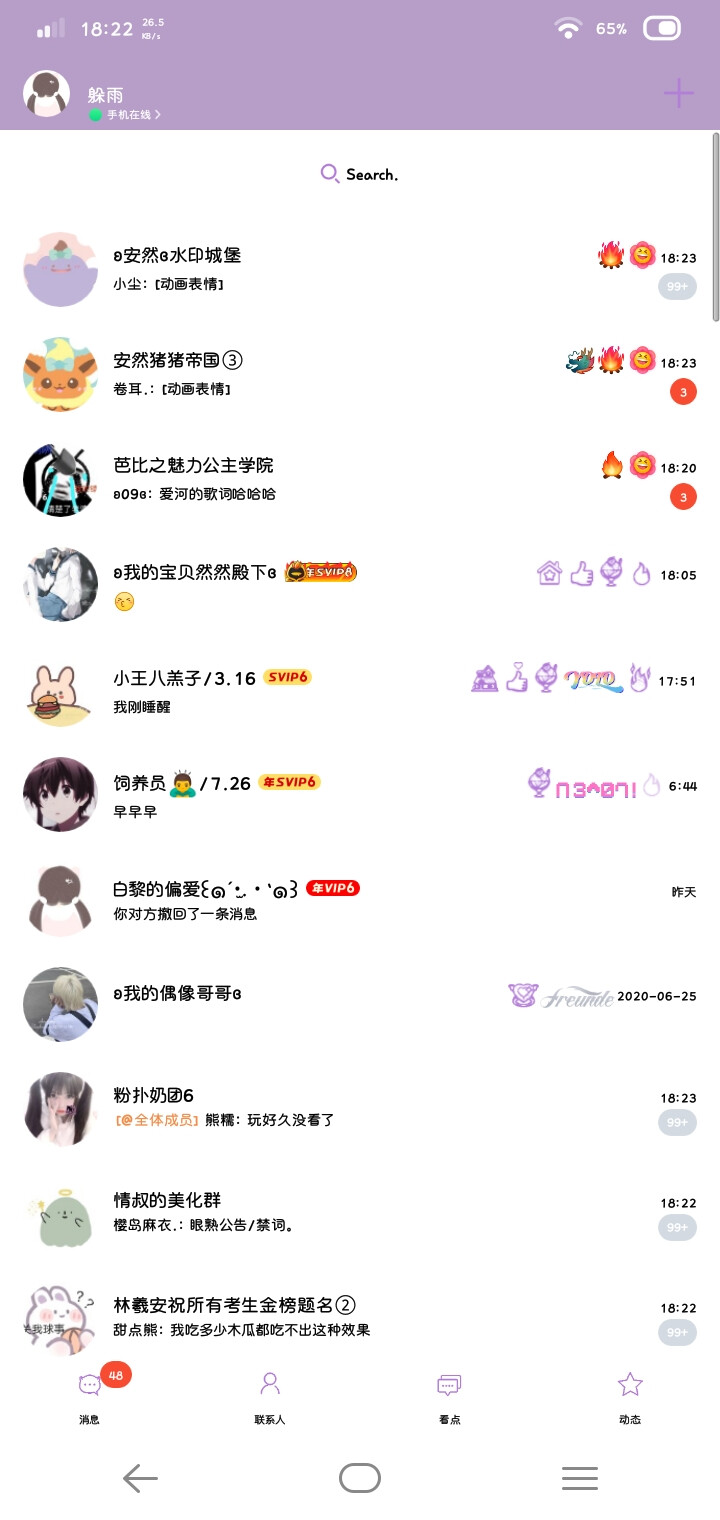Tap the Search input field

[360, 174]
